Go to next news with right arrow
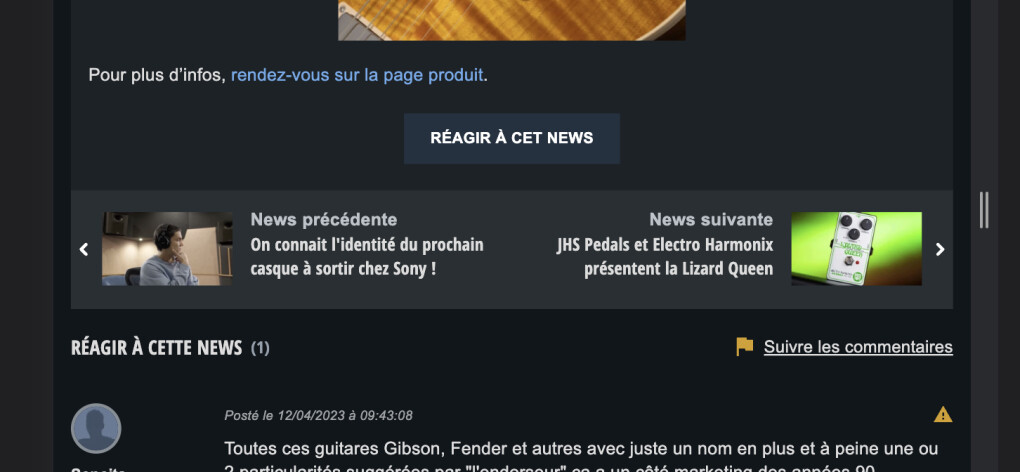This screenshot has height=472, width=1020. pyautogui.click(x=939, y=249)
